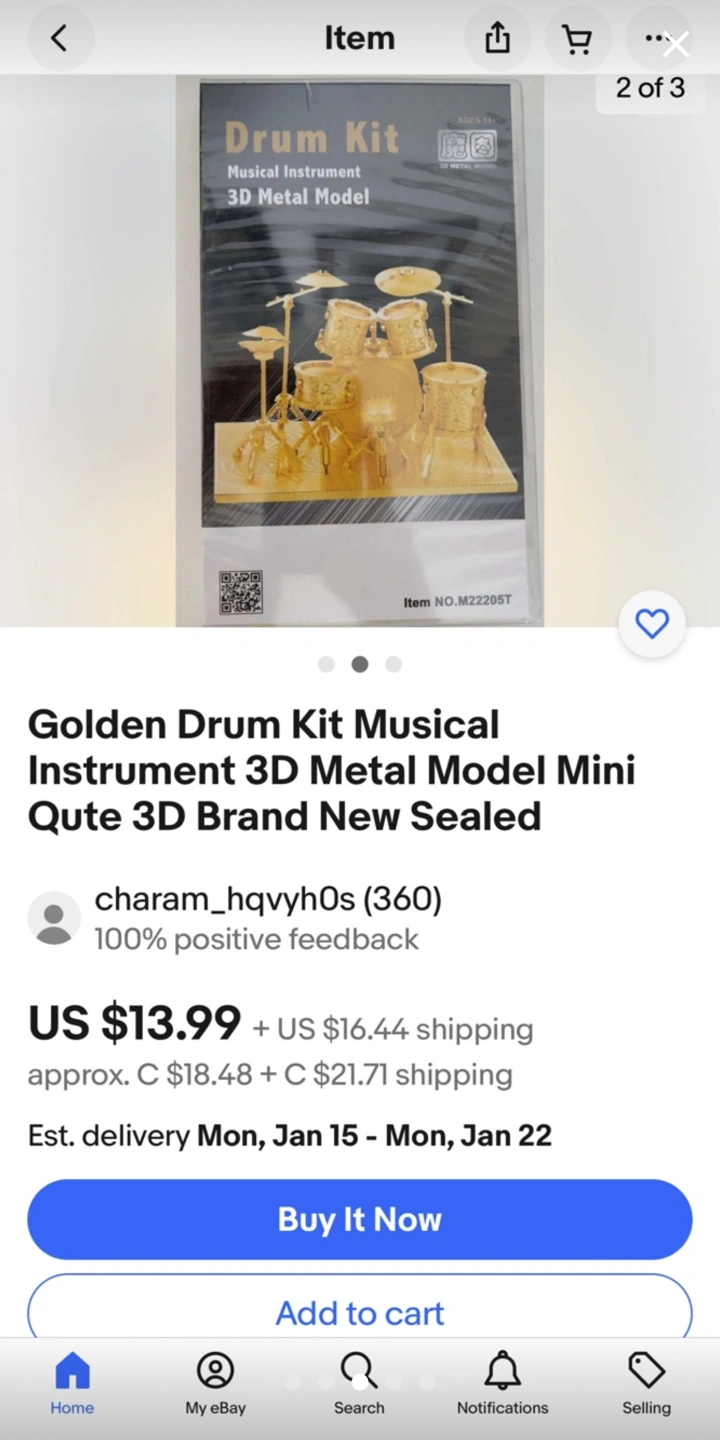Image resolution: width=720 pixels, height=1440 pixels.
Task: Go to the Selling tab
Action: [646, 1383]
